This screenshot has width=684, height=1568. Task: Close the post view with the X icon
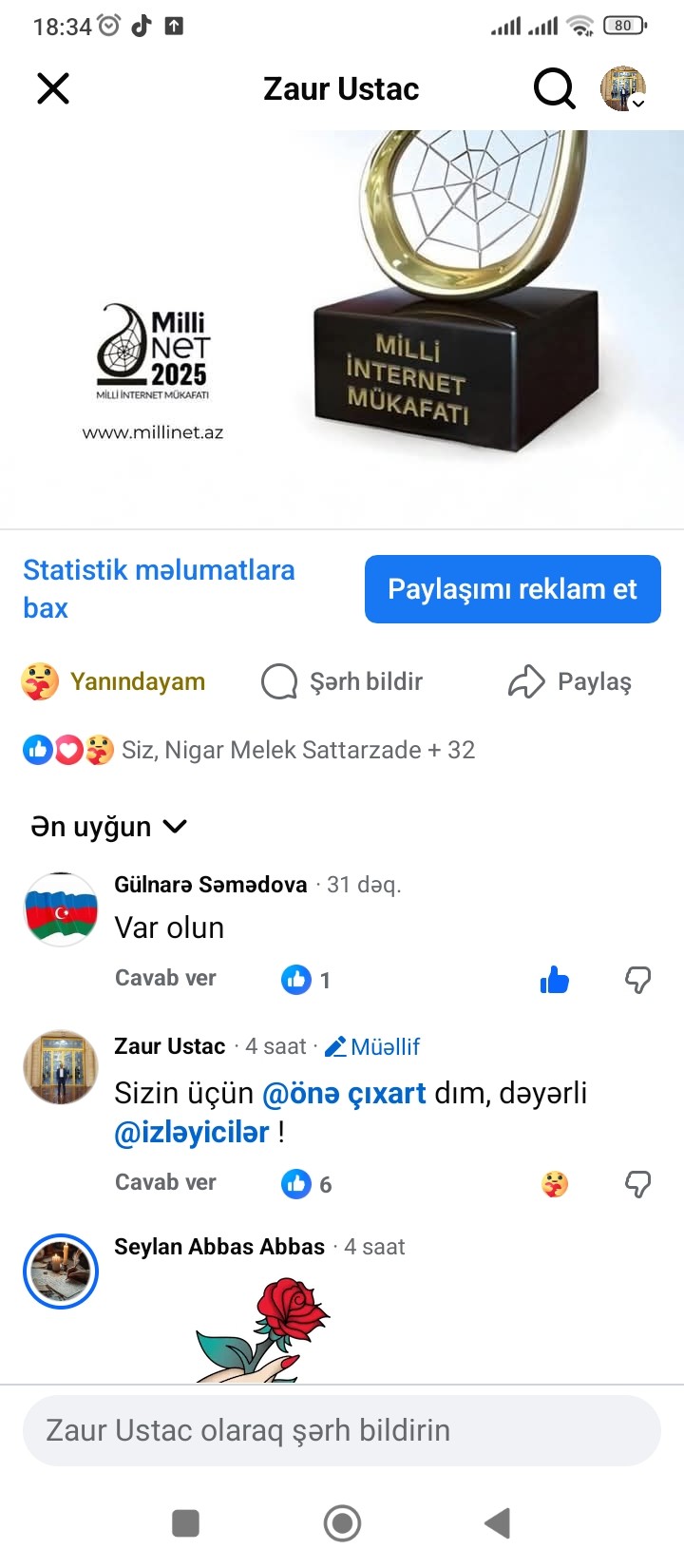[52, 88]
